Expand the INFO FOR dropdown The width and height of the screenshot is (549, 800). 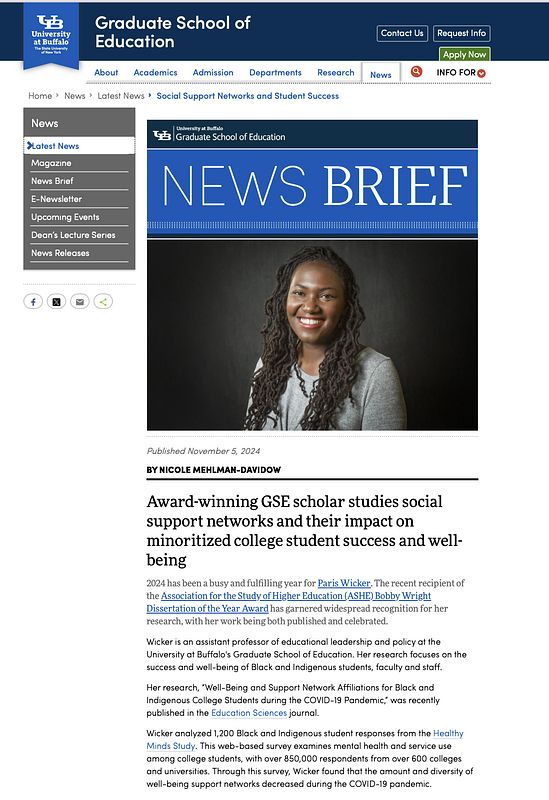point(461,72)
